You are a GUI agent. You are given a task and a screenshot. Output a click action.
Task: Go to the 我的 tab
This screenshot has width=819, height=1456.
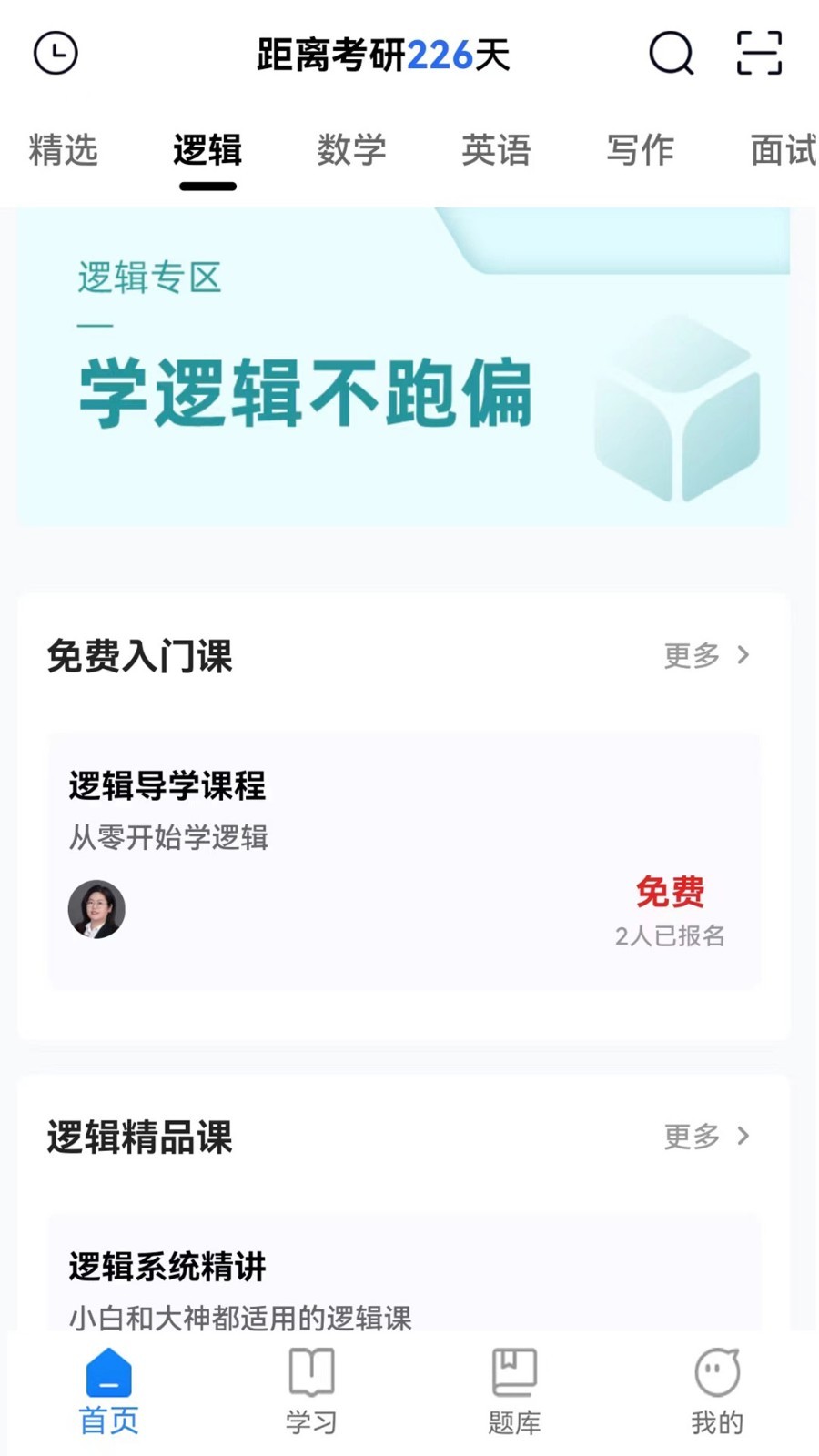click(x=717, y=1391)
